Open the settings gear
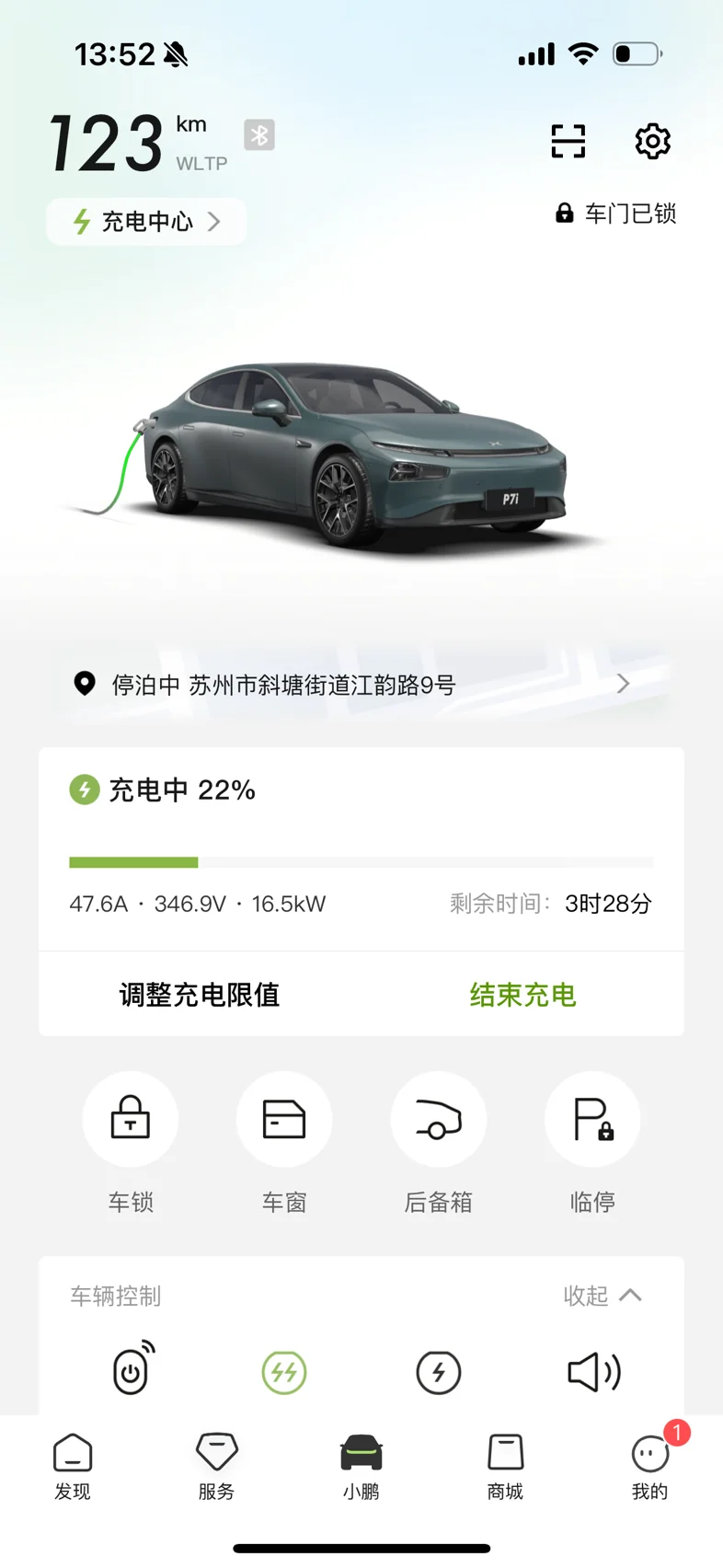 pos(652,142)
